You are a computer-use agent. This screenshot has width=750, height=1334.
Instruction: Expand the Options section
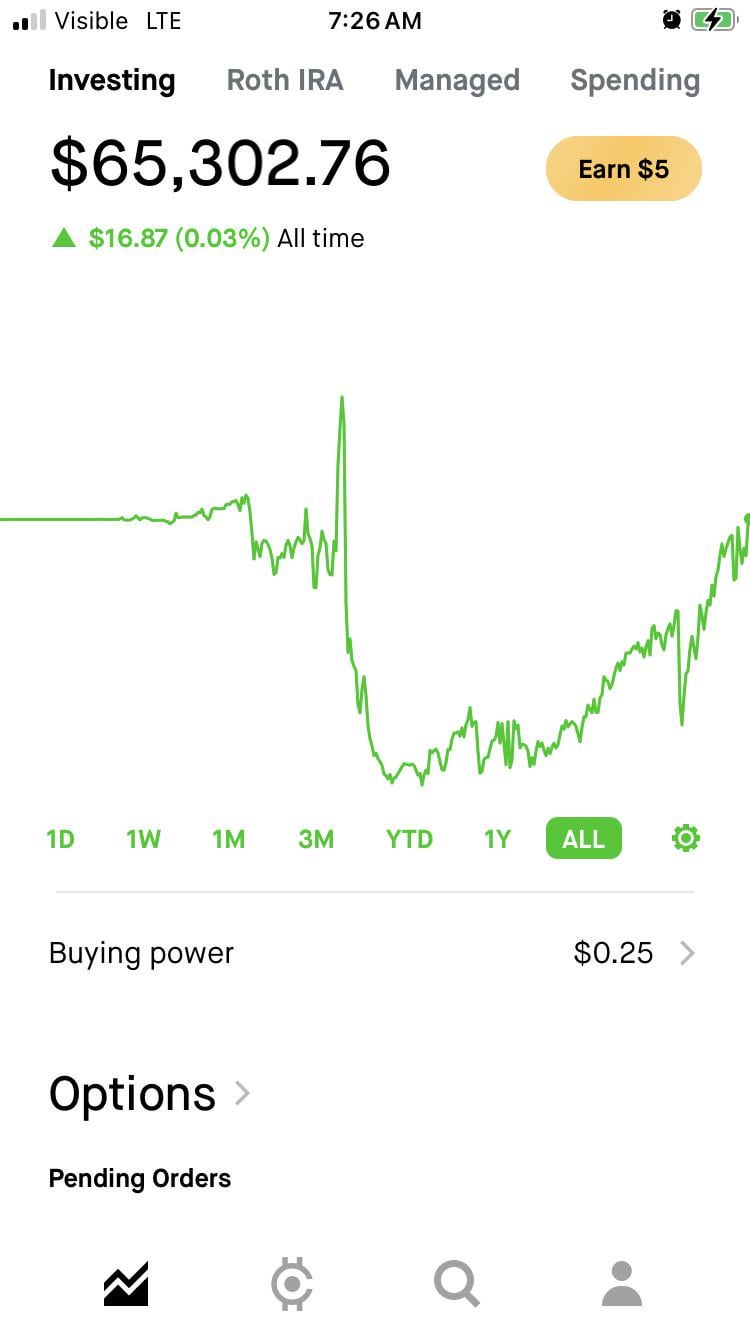[150, 1094]
